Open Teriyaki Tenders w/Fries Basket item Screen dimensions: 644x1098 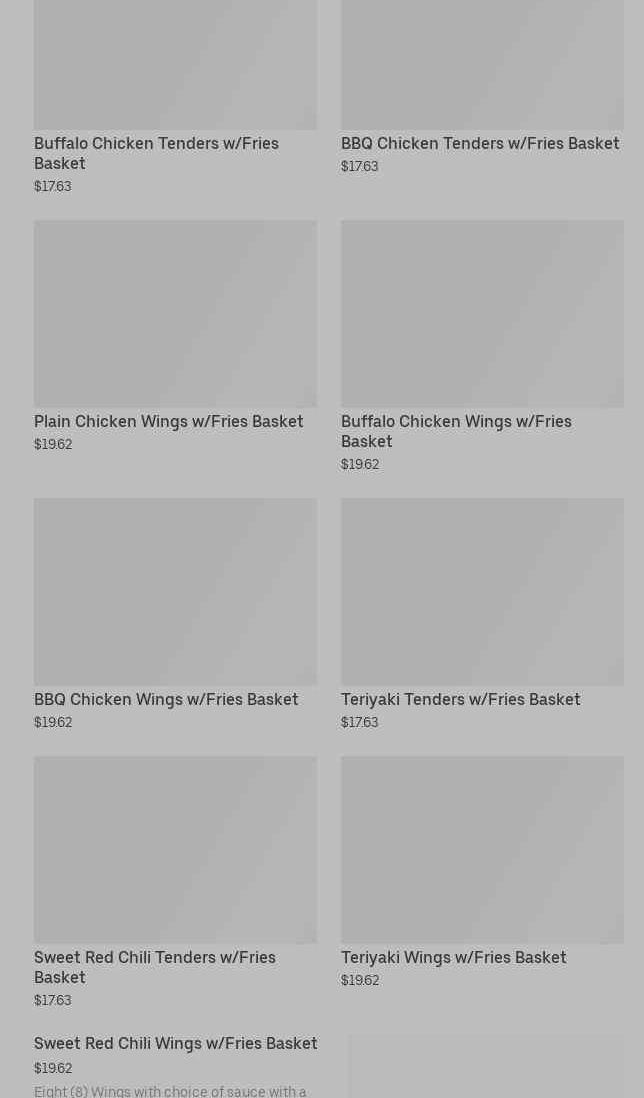click(460, 700)
